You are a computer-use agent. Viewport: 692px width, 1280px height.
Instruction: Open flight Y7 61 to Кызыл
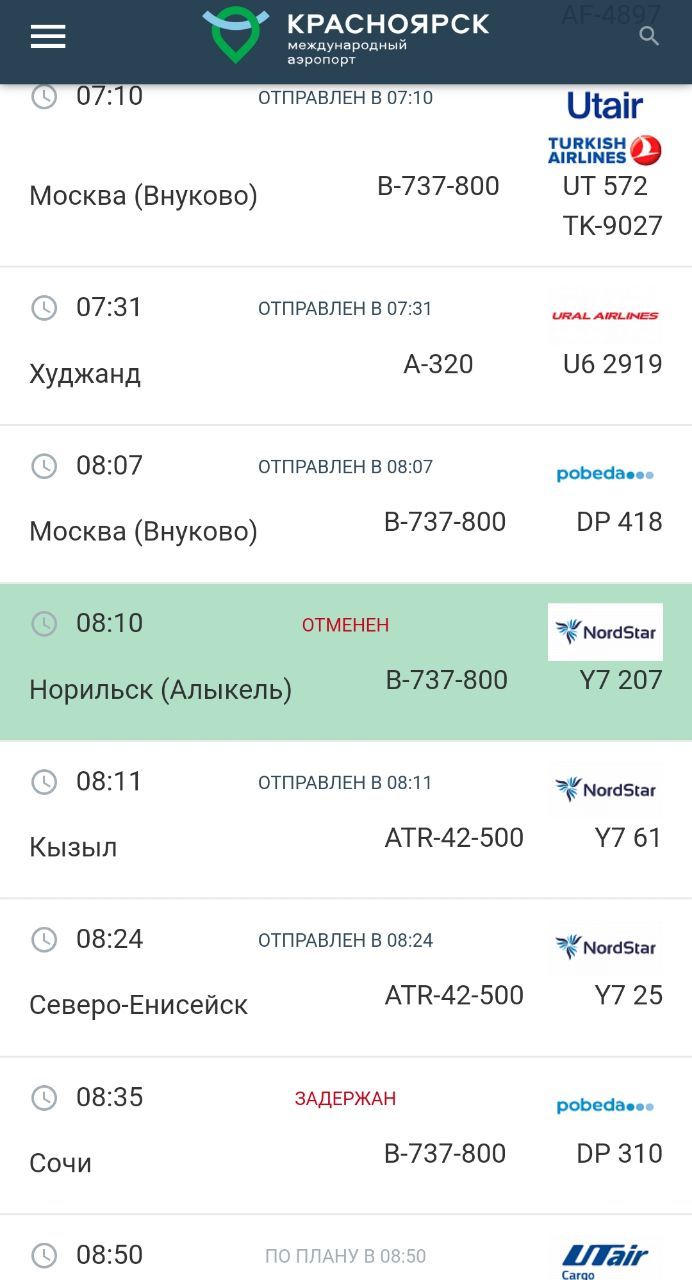tap(346, 820)
